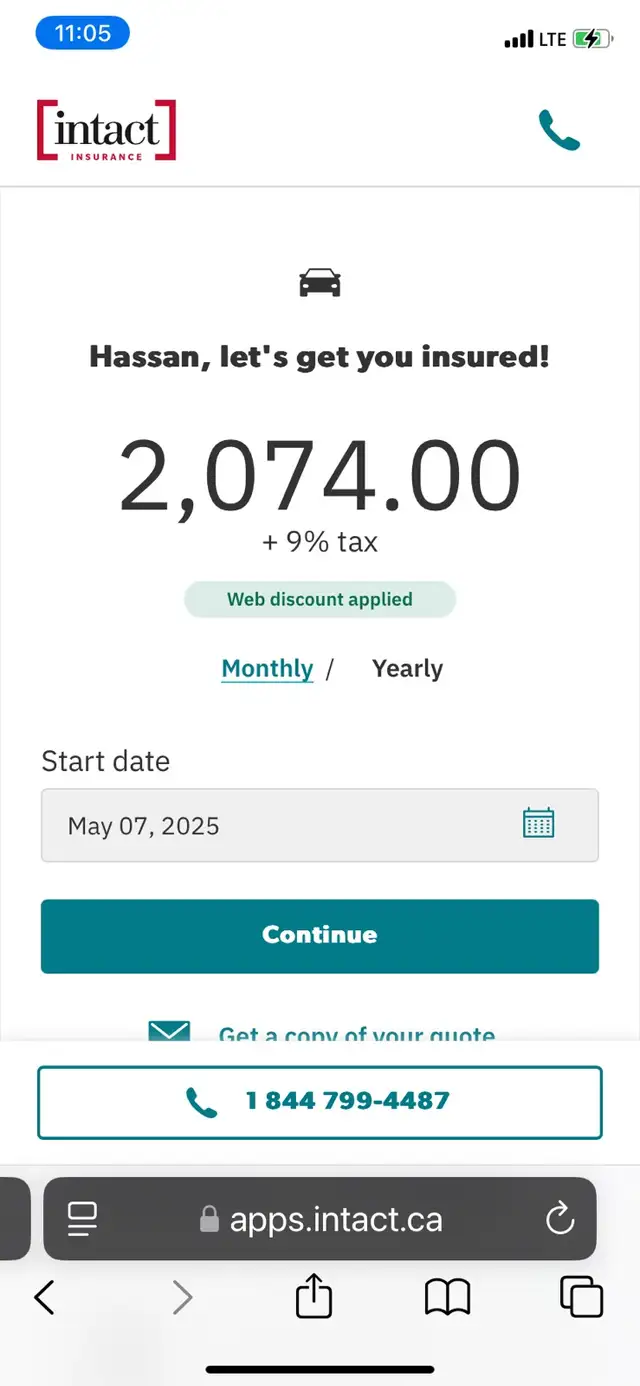The image size is (640, 1386).
Task: Tap the Continue button
Action: tap(320, 936)
